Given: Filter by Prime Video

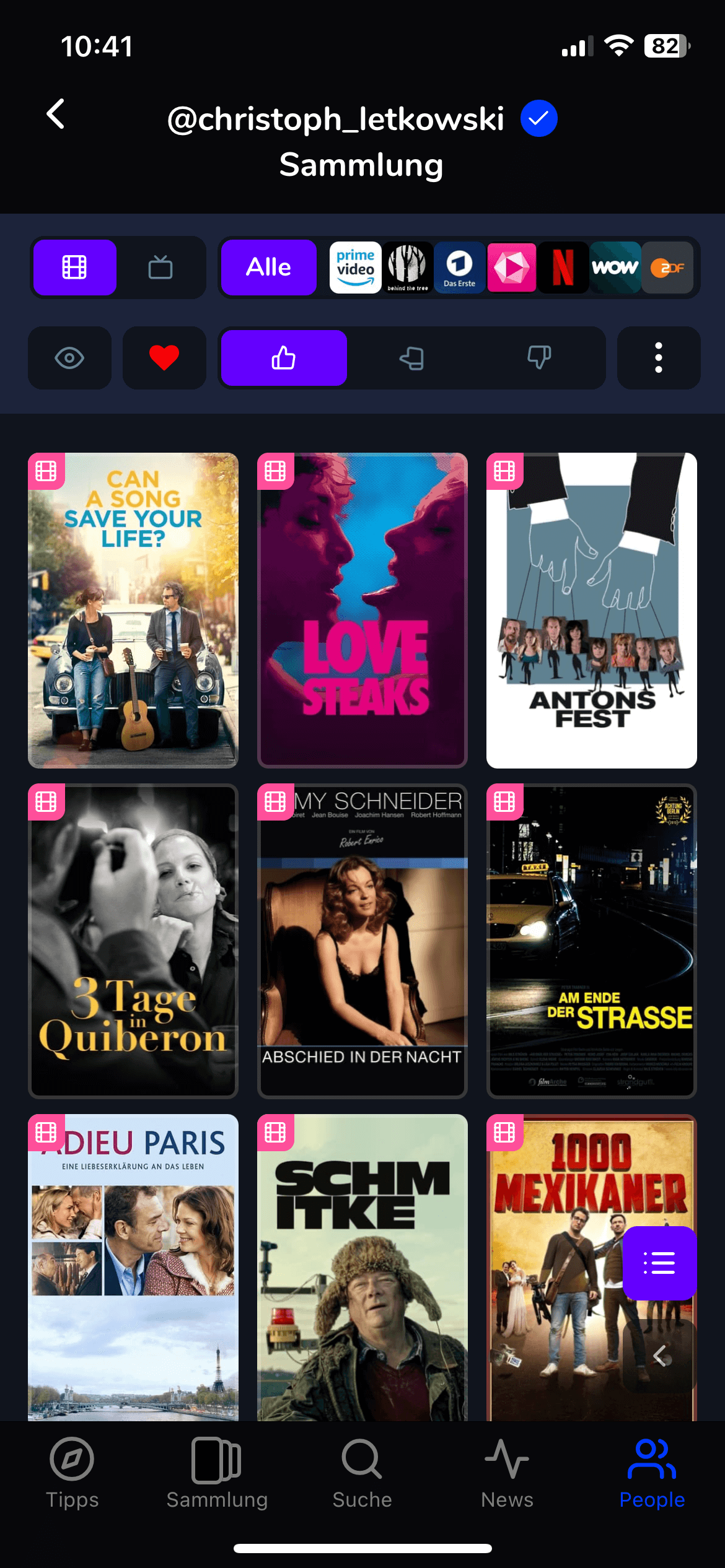Looking at the screenshot, I should (x=355, y=268).
